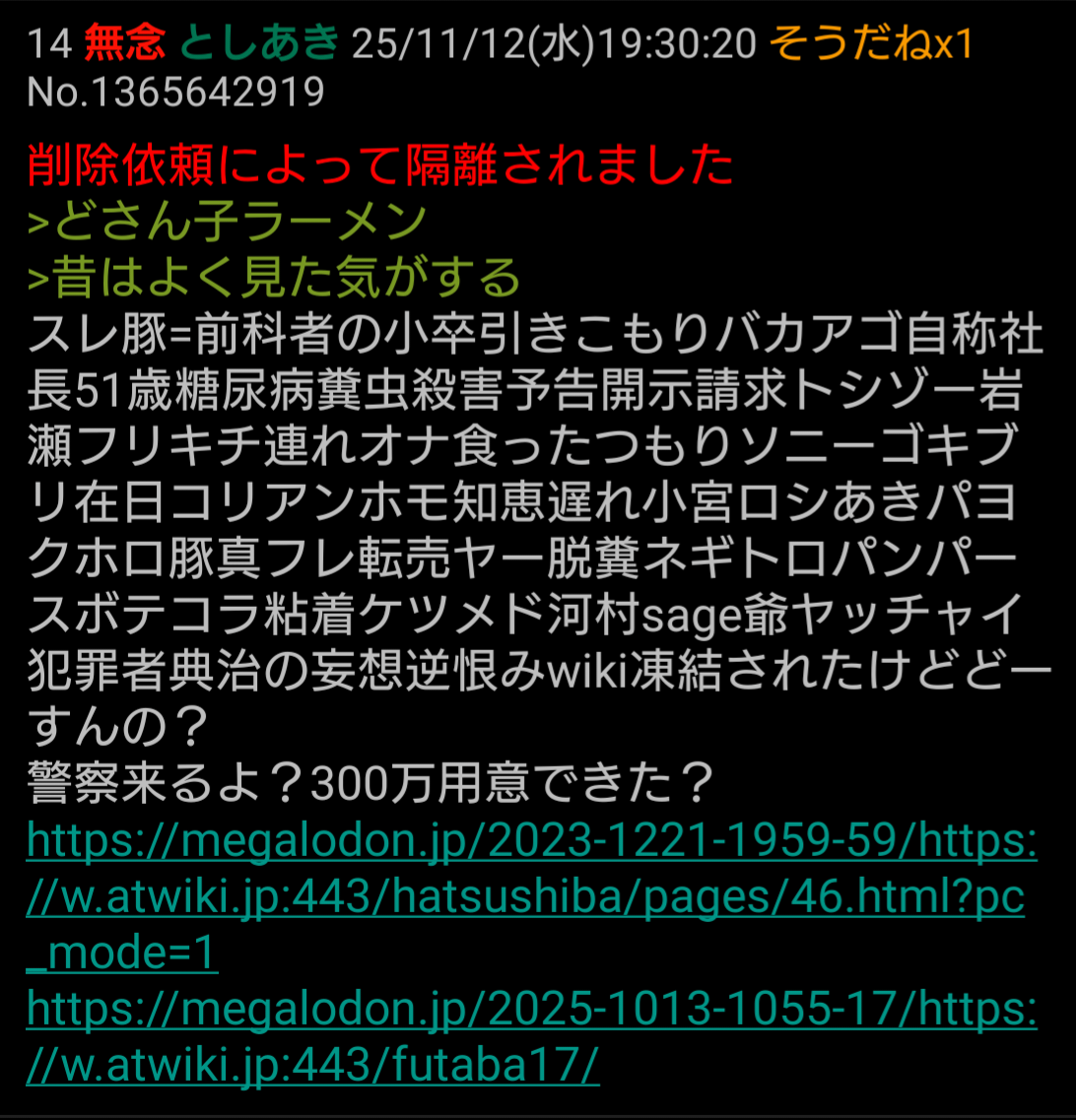
Task: Open the megalodon archive link for futaba17 wiki
Action: [x=530, y=1011]
